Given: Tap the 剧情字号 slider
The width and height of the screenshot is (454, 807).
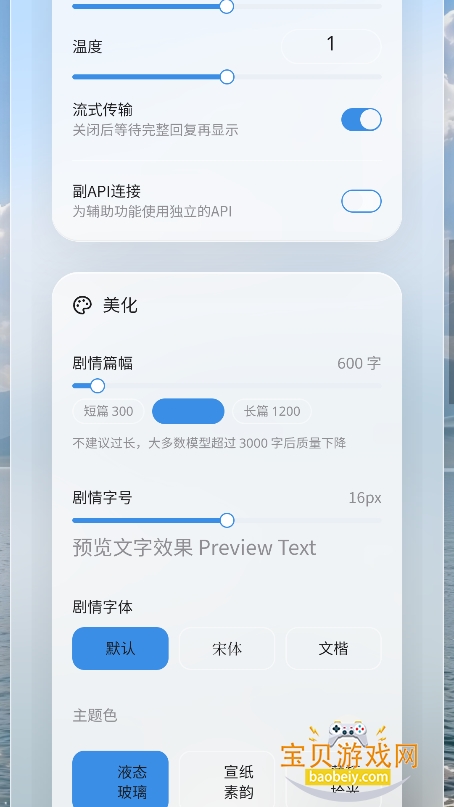Looking at the screenshot, I should coord(227,520).
